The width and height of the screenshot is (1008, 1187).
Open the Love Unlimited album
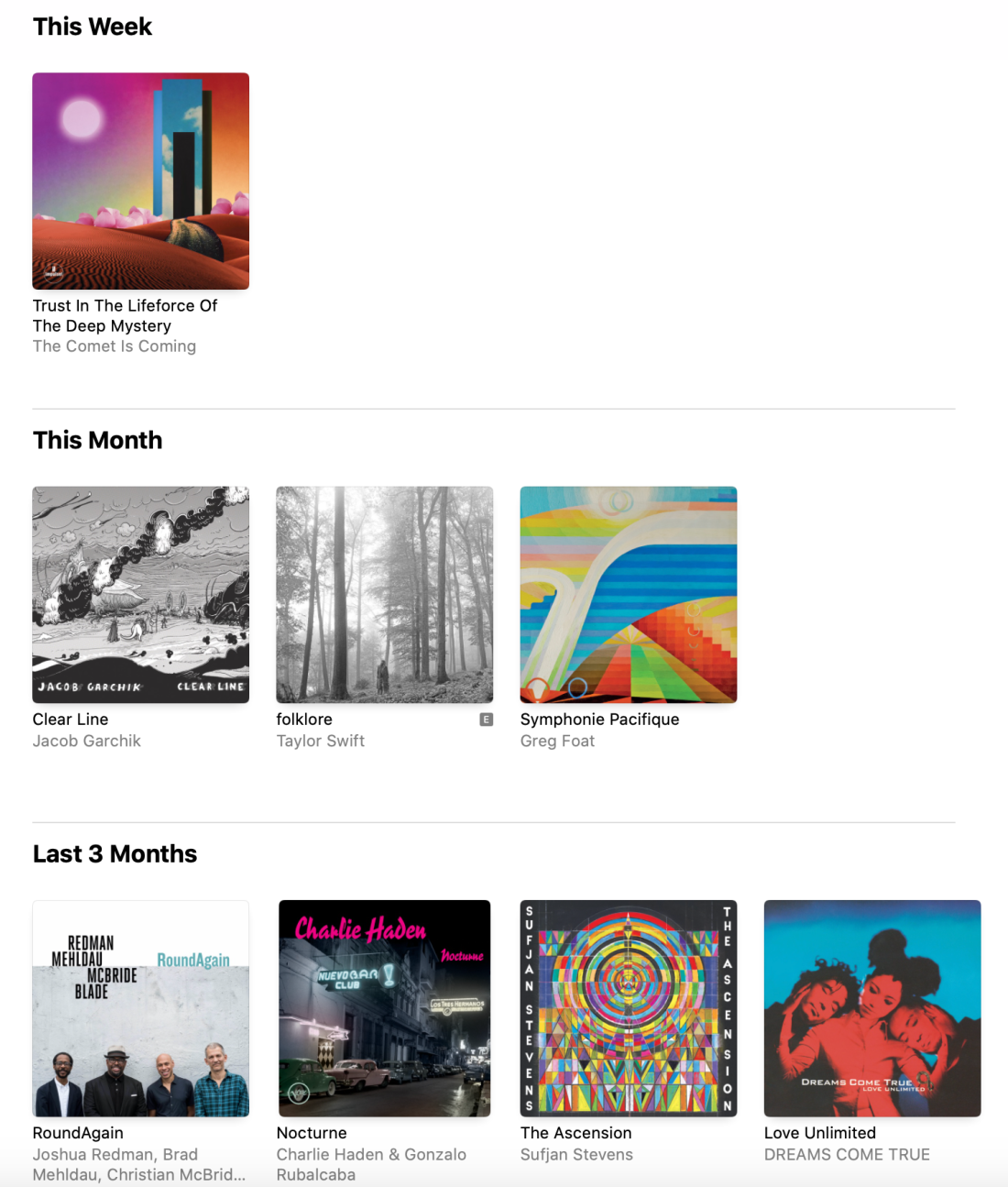tap(871, 1007)
